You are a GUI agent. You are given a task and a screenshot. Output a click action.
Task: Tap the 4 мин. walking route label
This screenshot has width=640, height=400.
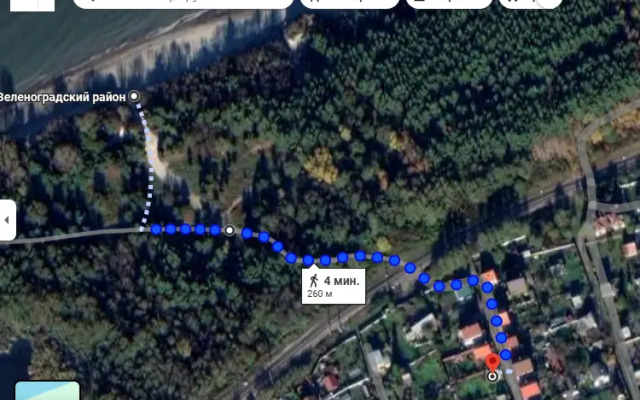[x=334, y=286]
